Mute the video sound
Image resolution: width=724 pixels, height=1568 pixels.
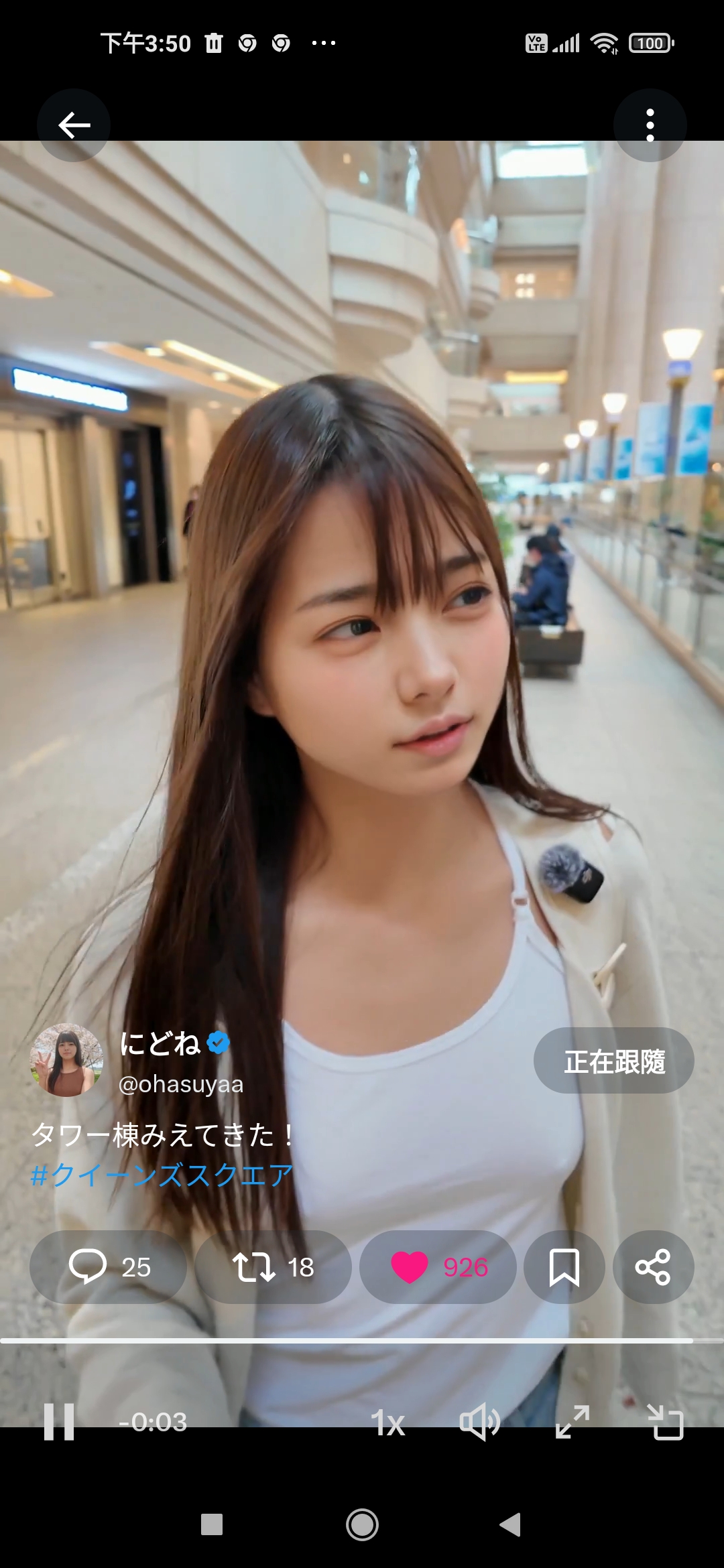pos(480,1422)
